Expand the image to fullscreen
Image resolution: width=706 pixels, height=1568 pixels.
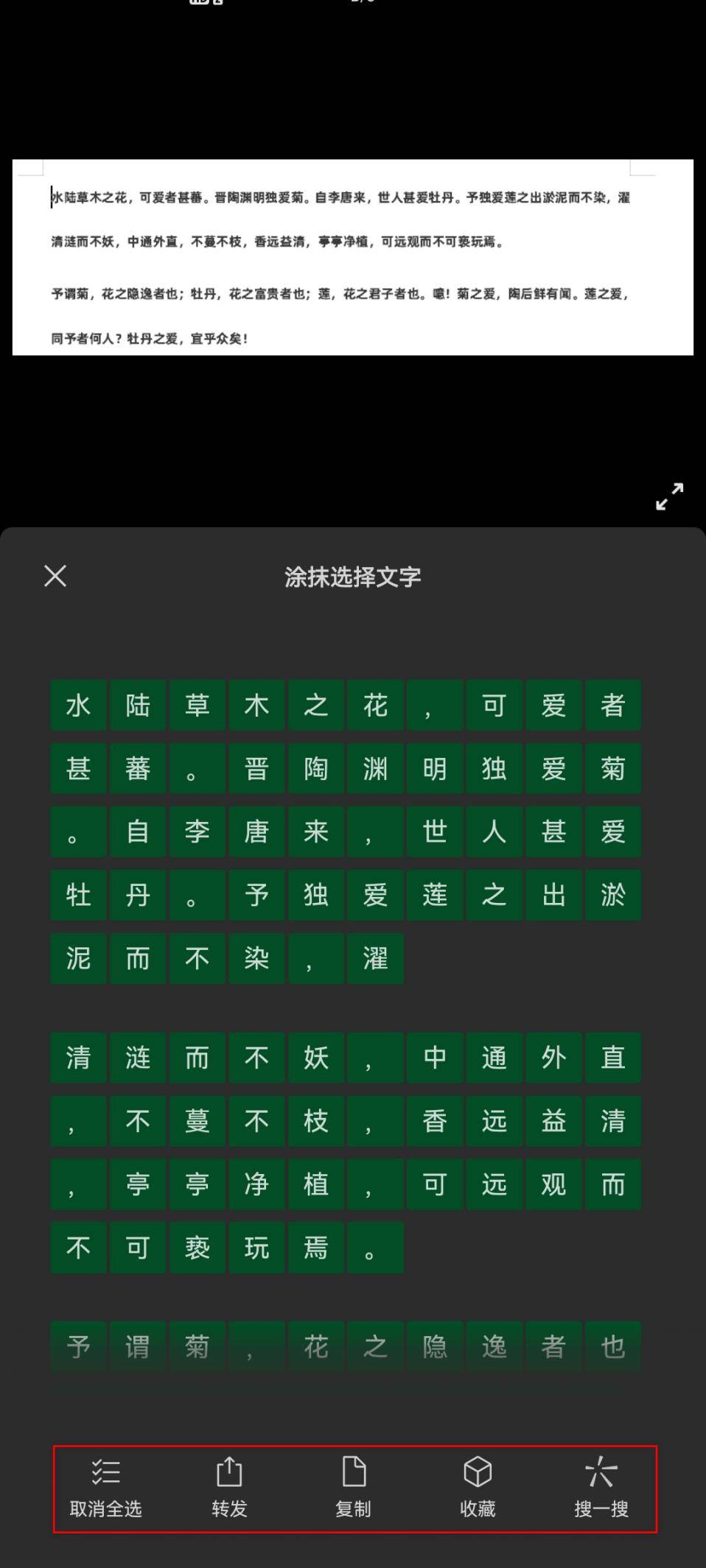669,496
